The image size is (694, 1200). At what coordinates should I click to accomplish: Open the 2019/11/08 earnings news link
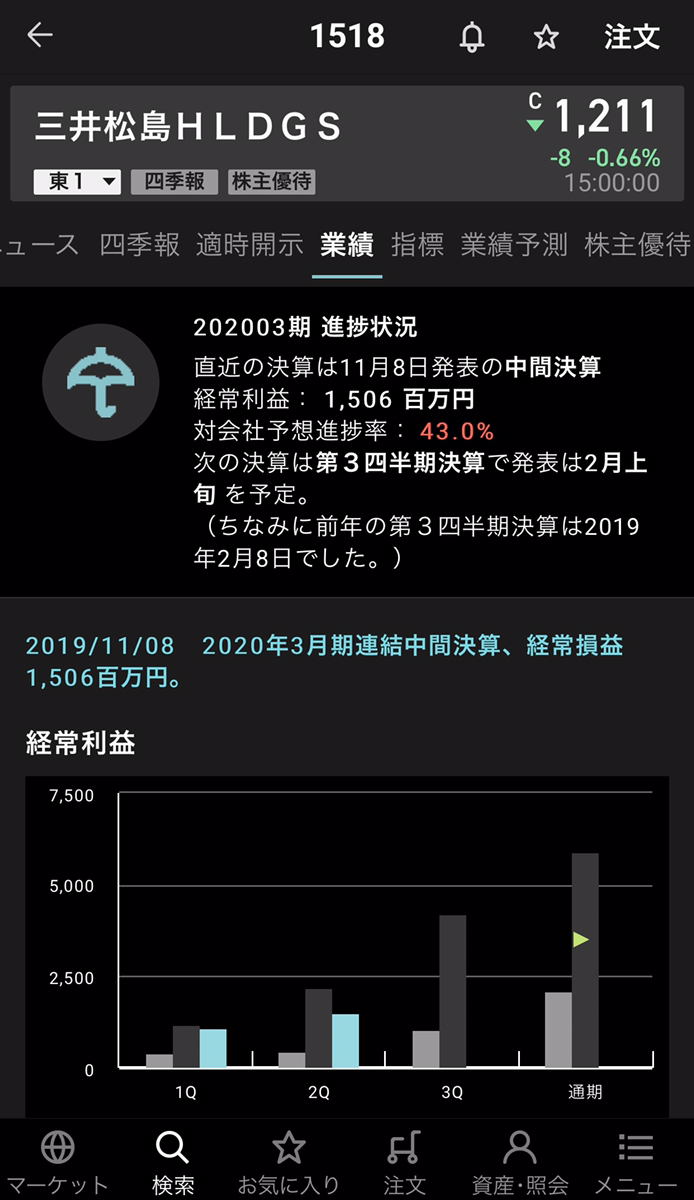[324, 662]
